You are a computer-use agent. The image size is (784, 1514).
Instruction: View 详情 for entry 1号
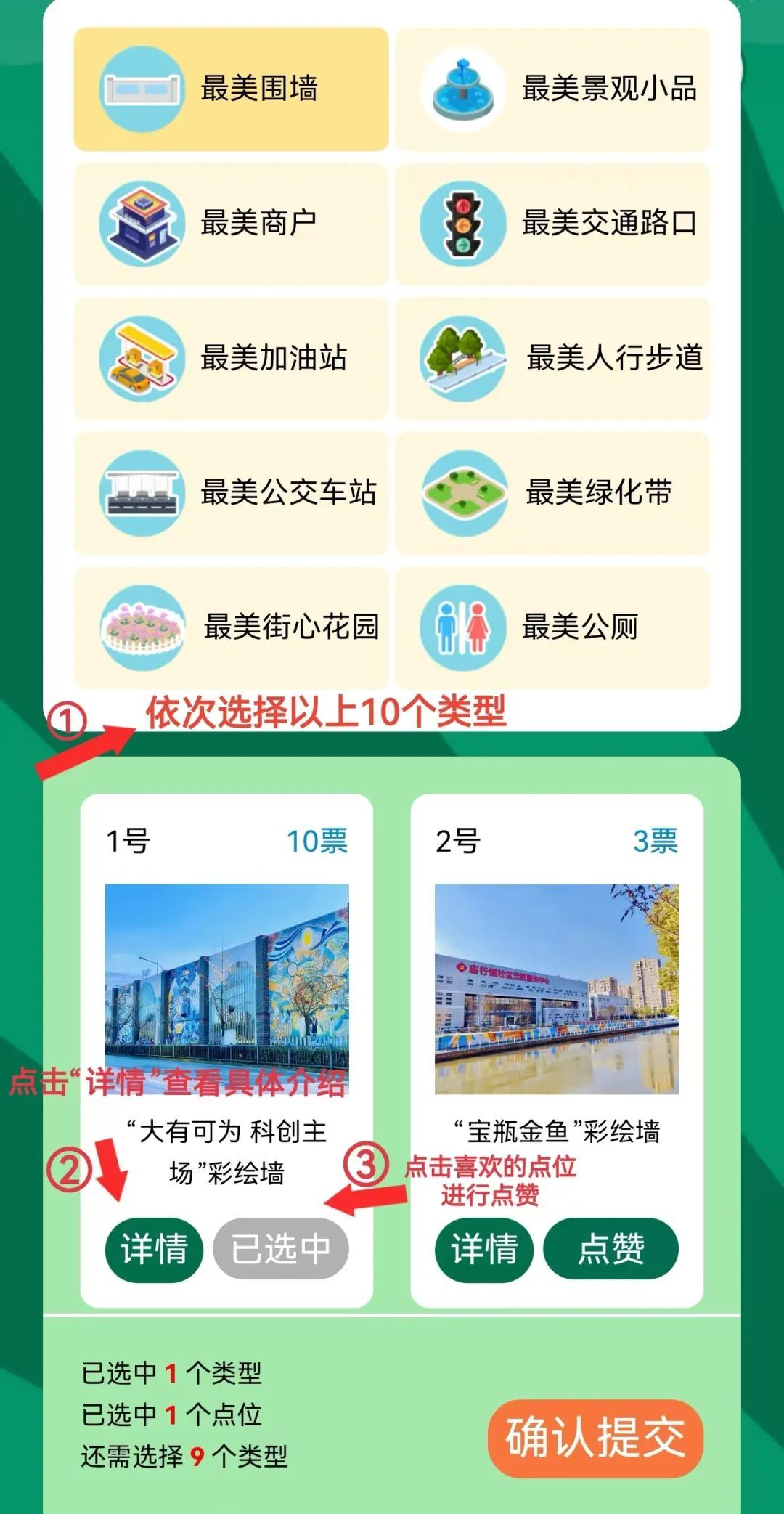pyautogui.click(x=154, y=1250)
